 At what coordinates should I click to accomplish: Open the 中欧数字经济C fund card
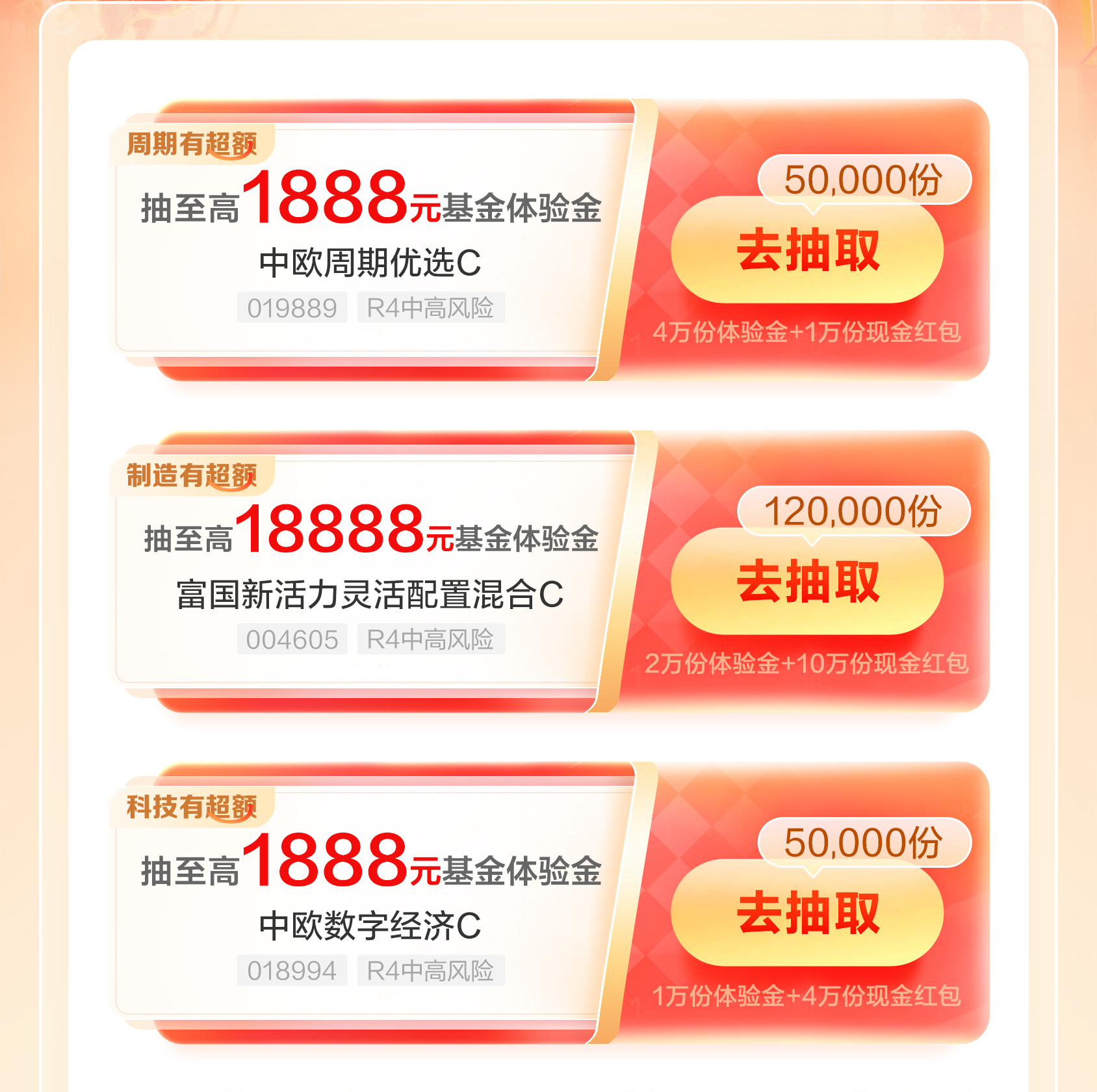click(370, 926)
